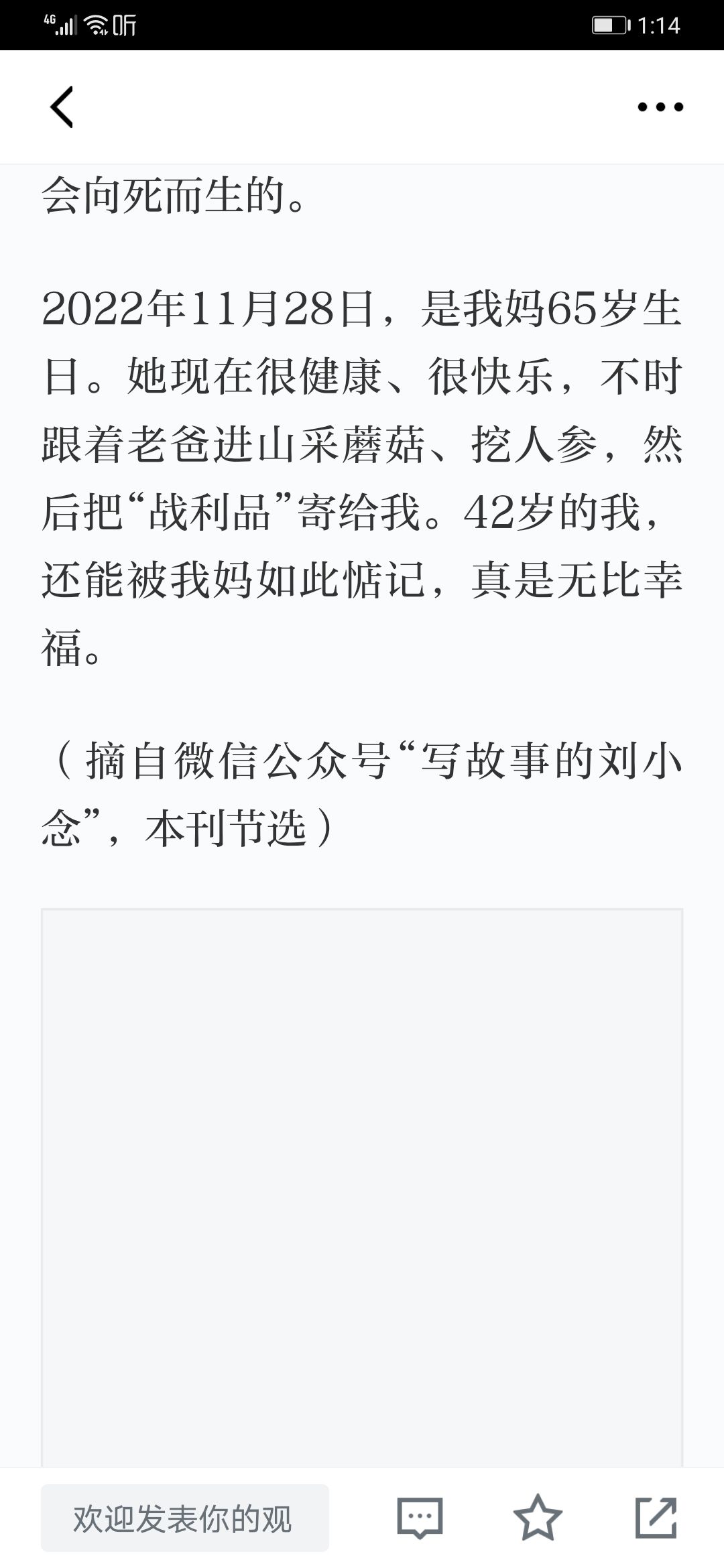Screen dimensions: 724x1568
Task: Share the article via share icon
Action: pyautogui.click(x=656, y=1518)
